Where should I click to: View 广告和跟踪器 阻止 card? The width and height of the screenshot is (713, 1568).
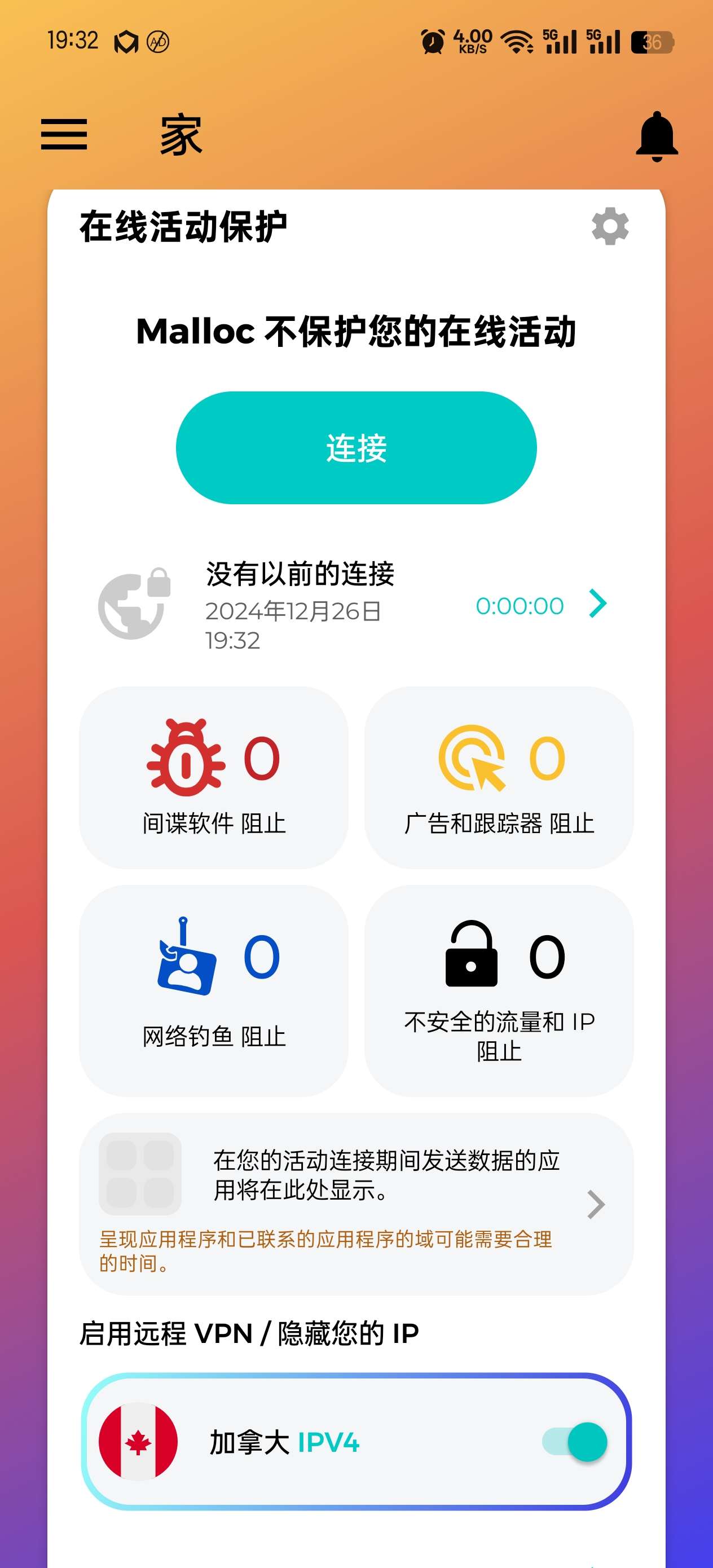coord(499,777)
